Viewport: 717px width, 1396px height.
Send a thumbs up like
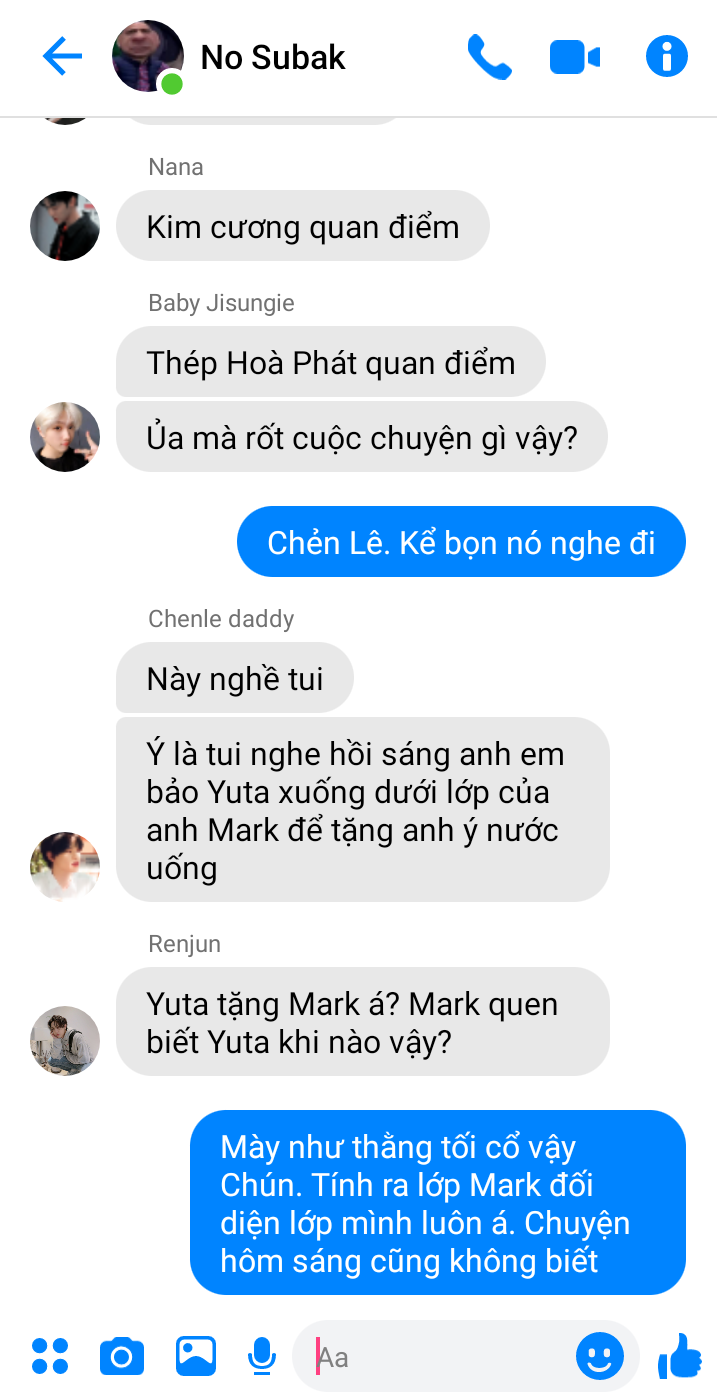point(680,1356)
